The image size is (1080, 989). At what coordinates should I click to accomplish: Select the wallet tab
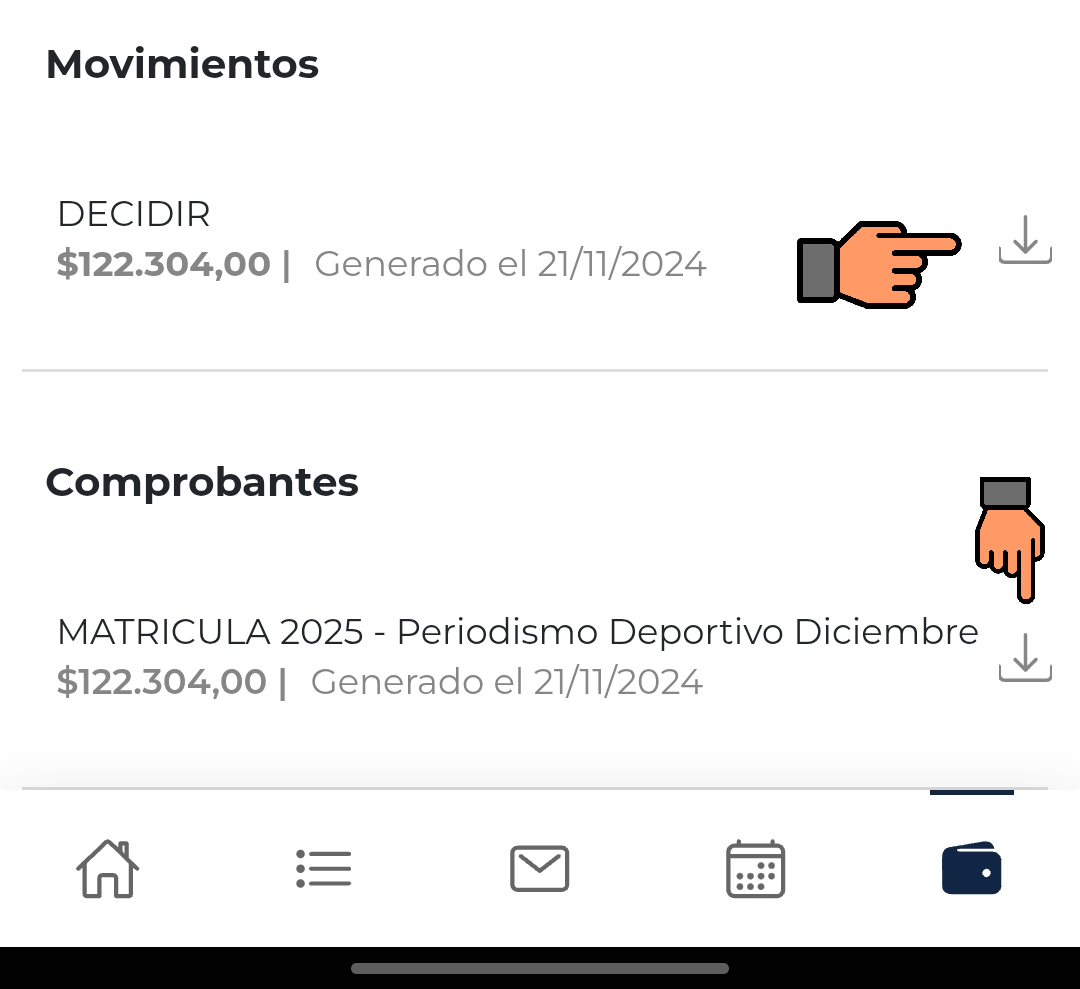pos(971,868)
